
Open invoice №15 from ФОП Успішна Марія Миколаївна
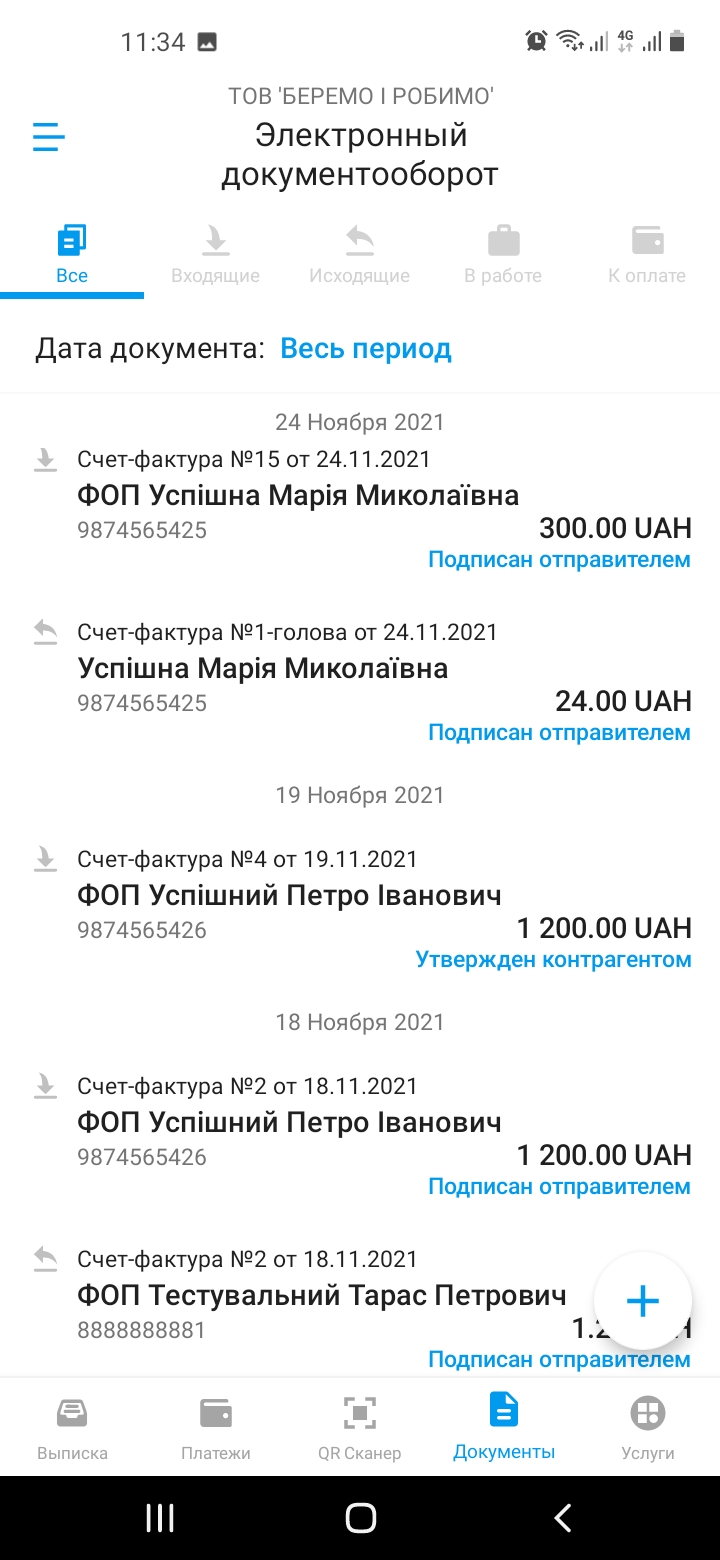click(360, 510)
